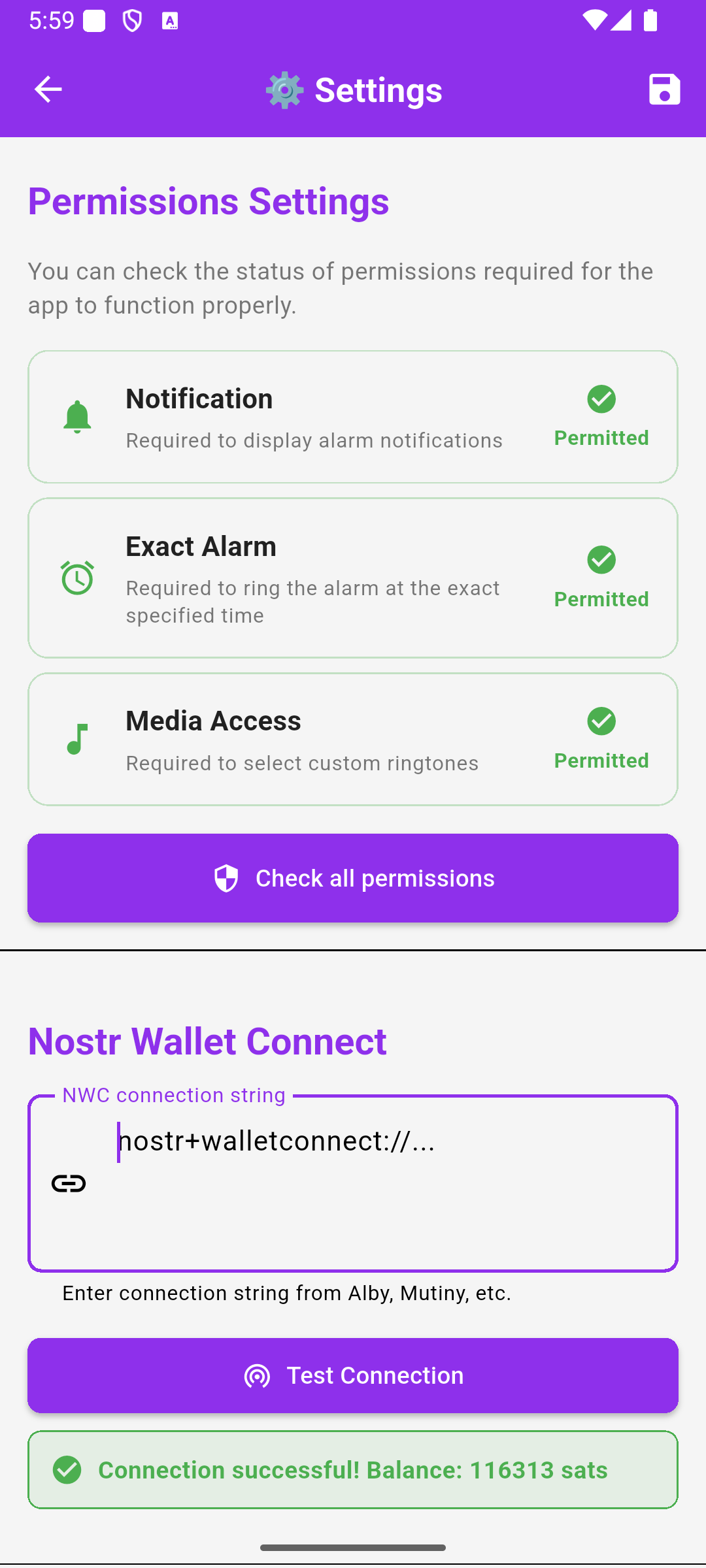
Task: Tap the connection successful balance message
Action: 352,1471
